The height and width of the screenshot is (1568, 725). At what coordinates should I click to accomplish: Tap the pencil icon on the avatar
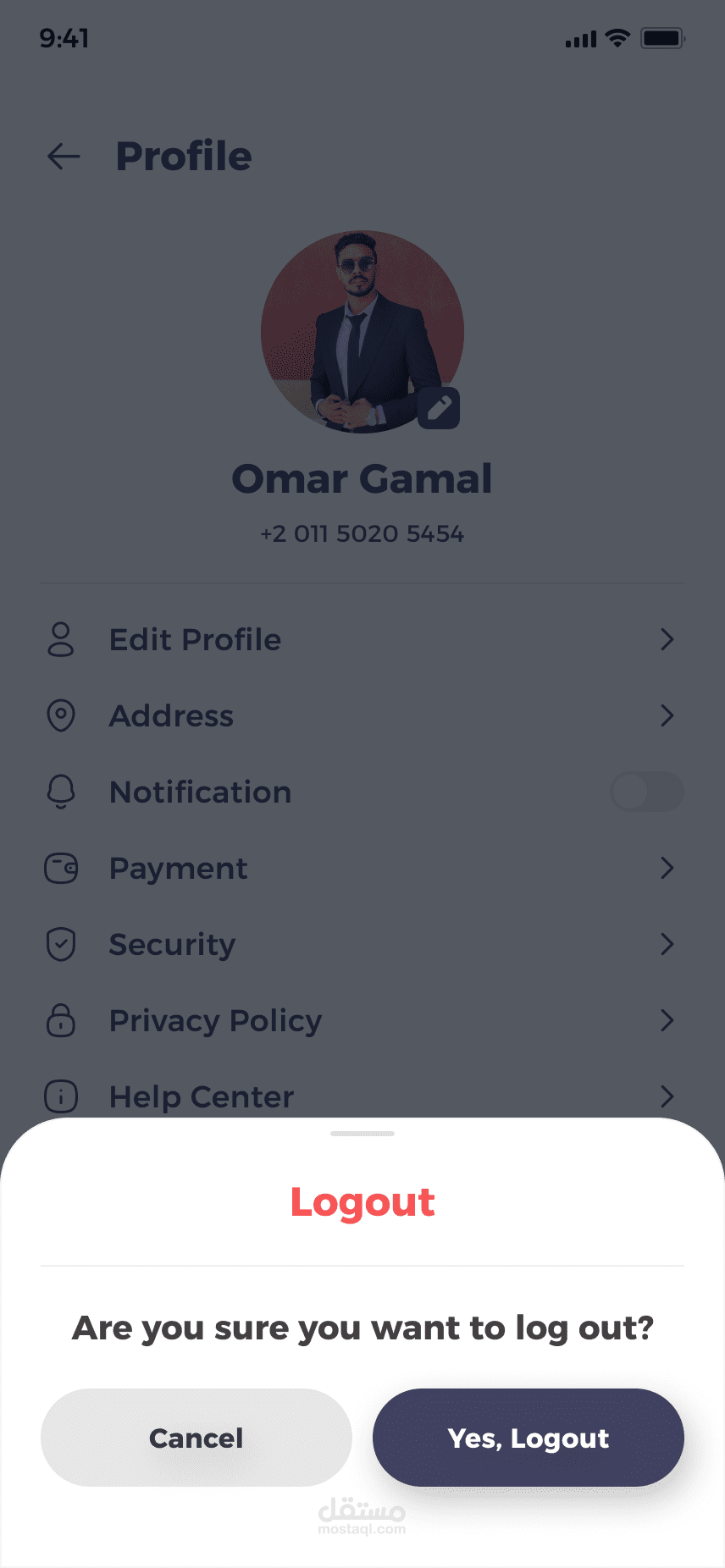pyautogui.click(x=439, y=408)
